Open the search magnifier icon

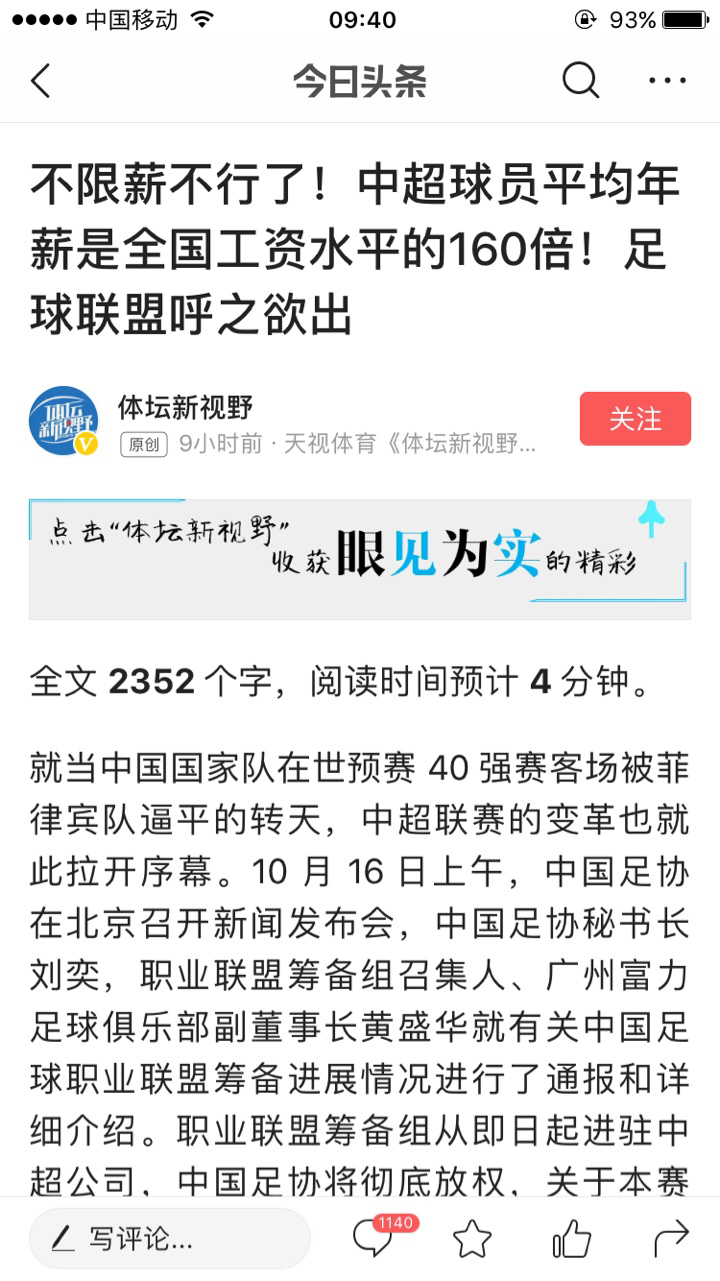click(580, 80)
